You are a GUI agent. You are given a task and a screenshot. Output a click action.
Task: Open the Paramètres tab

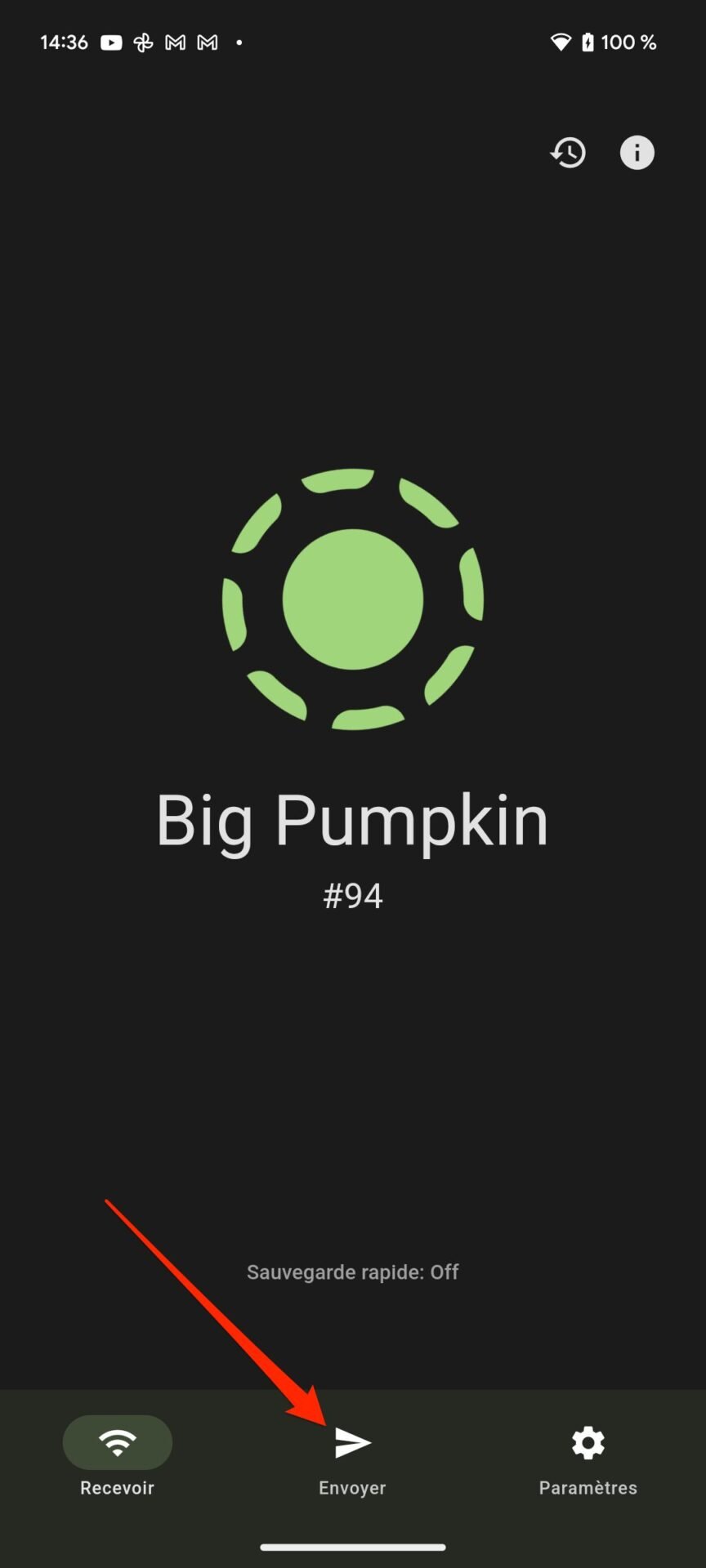[588, 1461]
